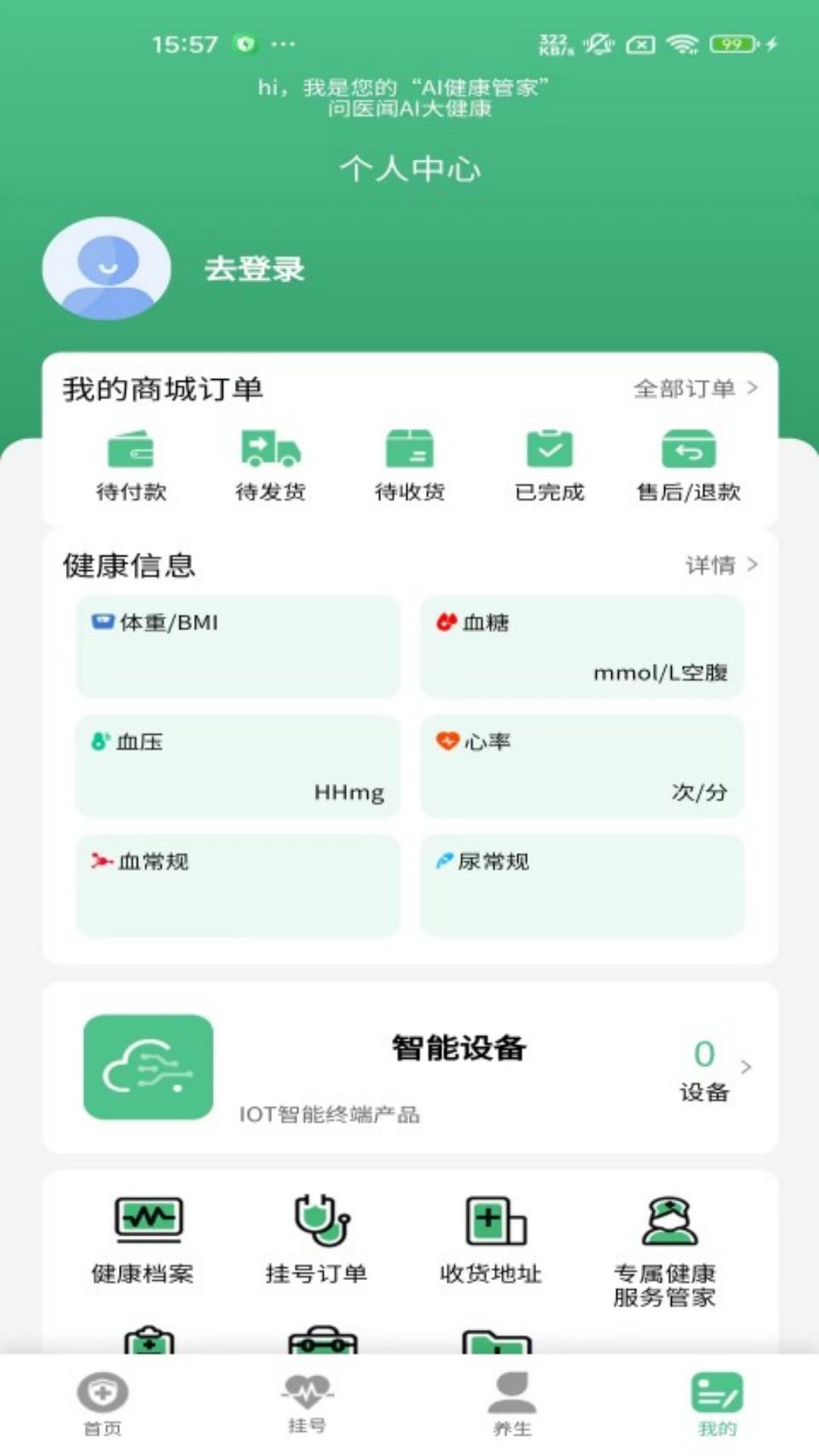Expand the 智能设备 devices chevron
This screenshot has width=819, height=1456.
pyautogui.click(x=745, y=1066)
